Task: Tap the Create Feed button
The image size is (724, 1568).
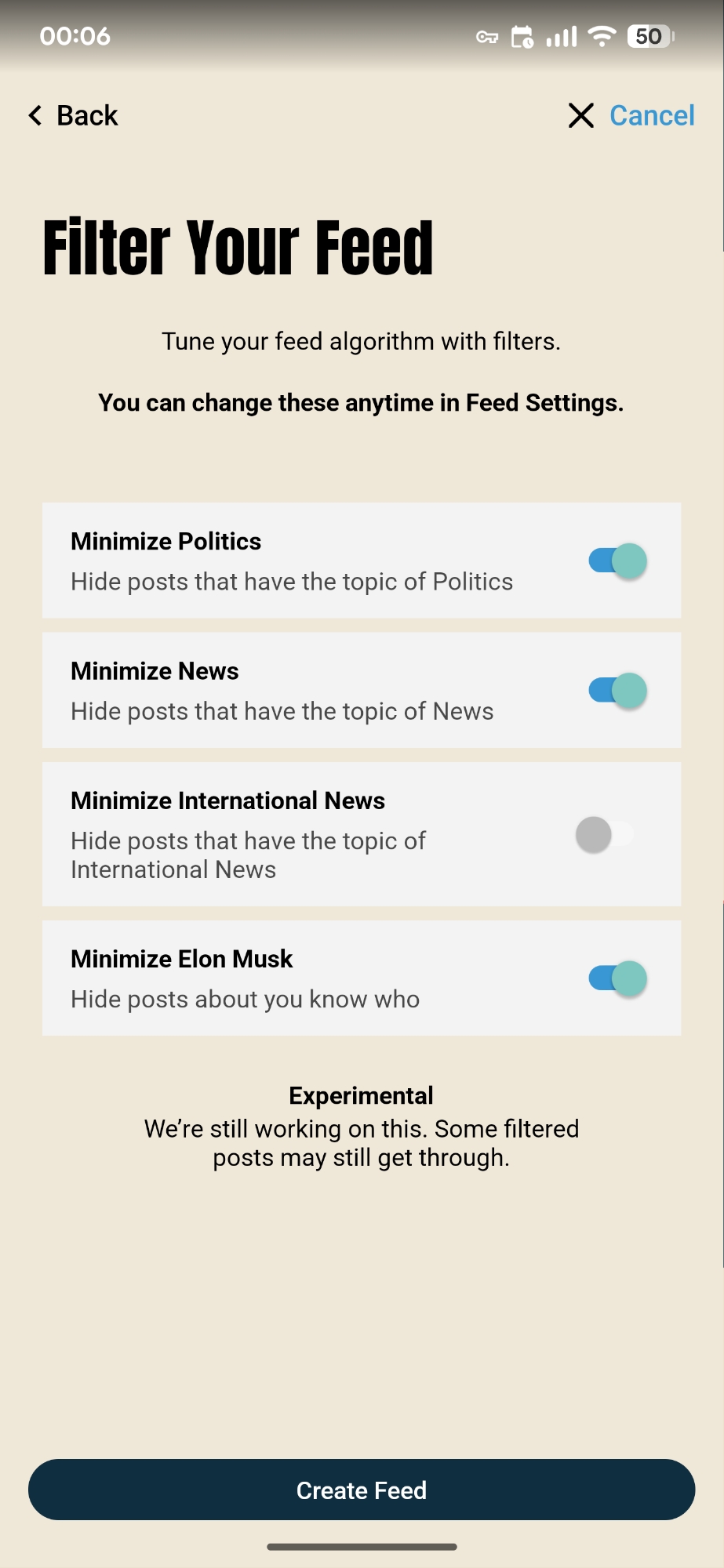Action: tap(362, 1490)
